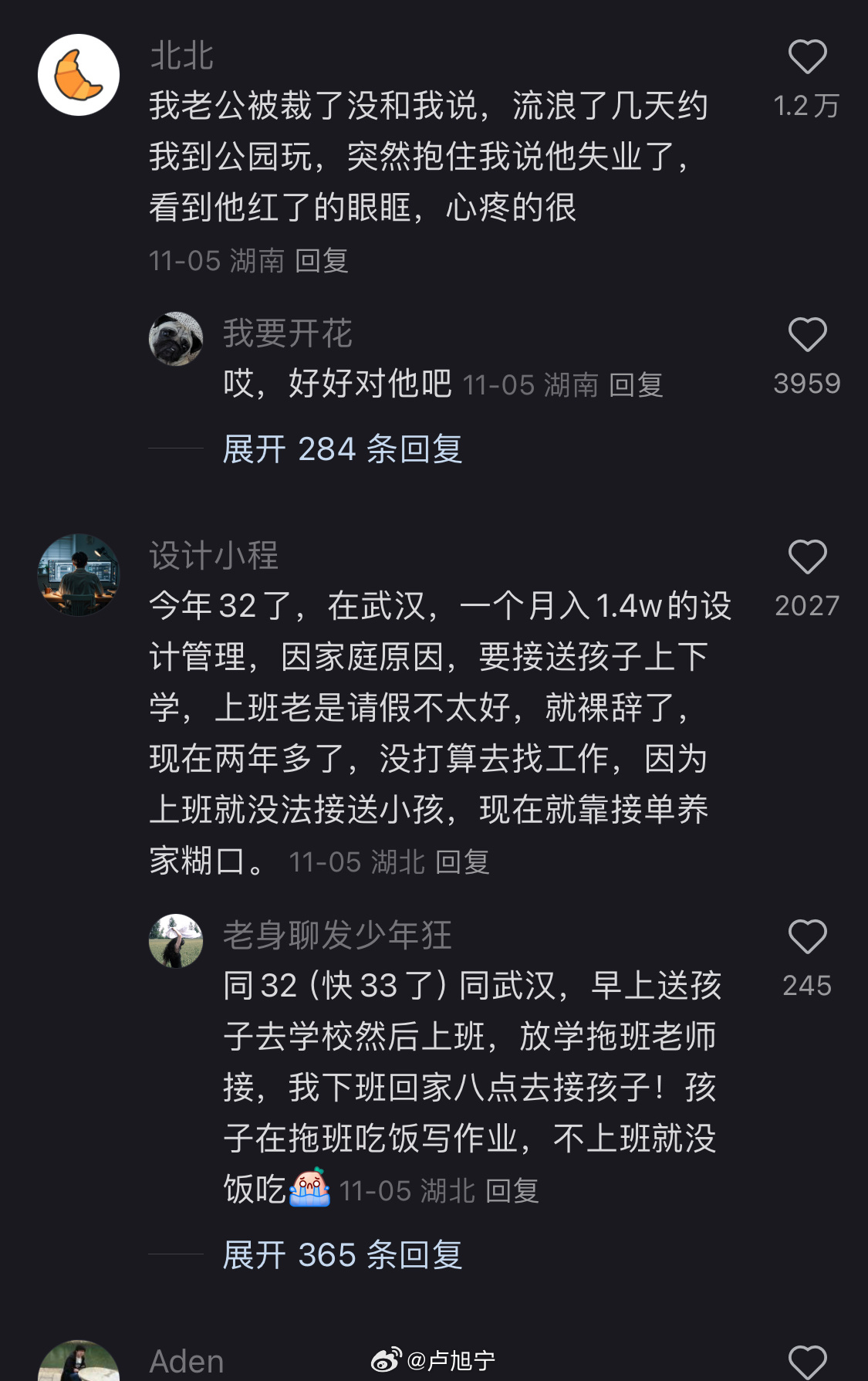Expand the 365 replies thread

(x=343, y=1254)
